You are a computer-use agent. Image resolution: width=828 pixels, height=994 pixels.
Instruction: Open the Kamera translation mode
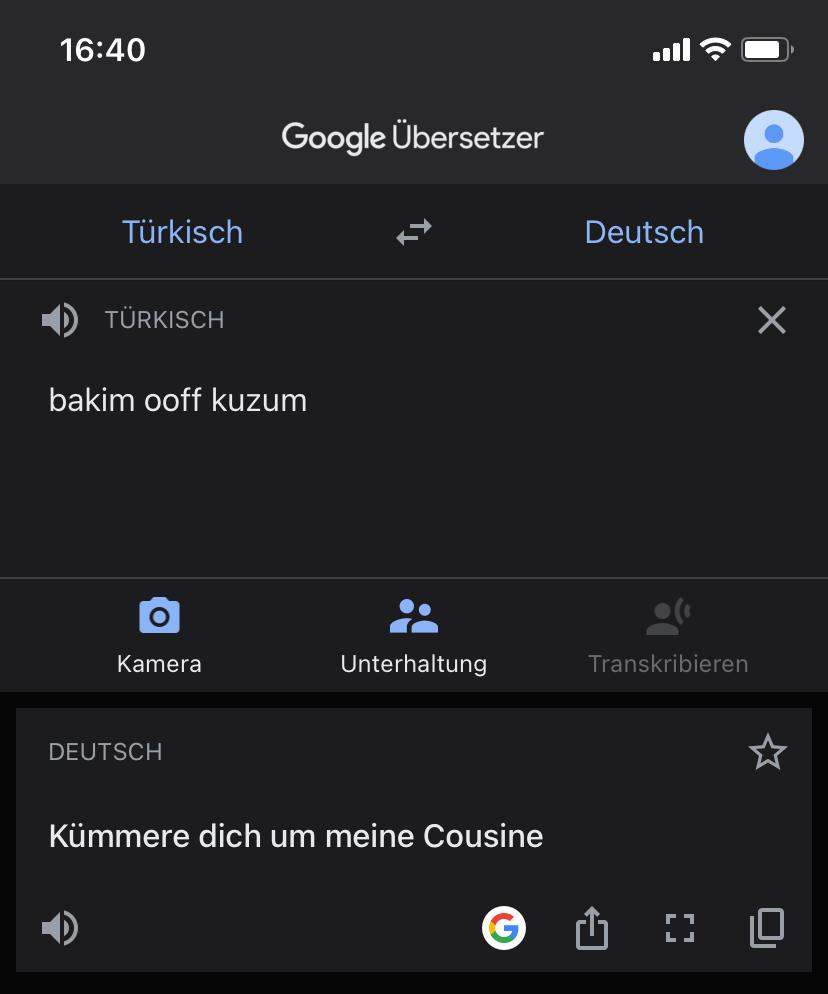pyautogui.click(x=159, y=634)
